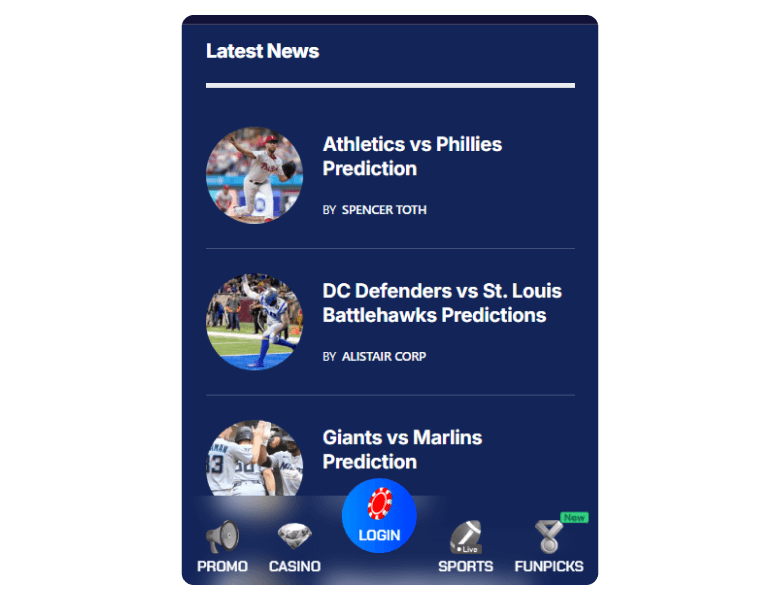This screenshot has height=600, width=780.
Task: Open DC Defenders vs Battlehawks Predictions article
Action: (441, 303)
